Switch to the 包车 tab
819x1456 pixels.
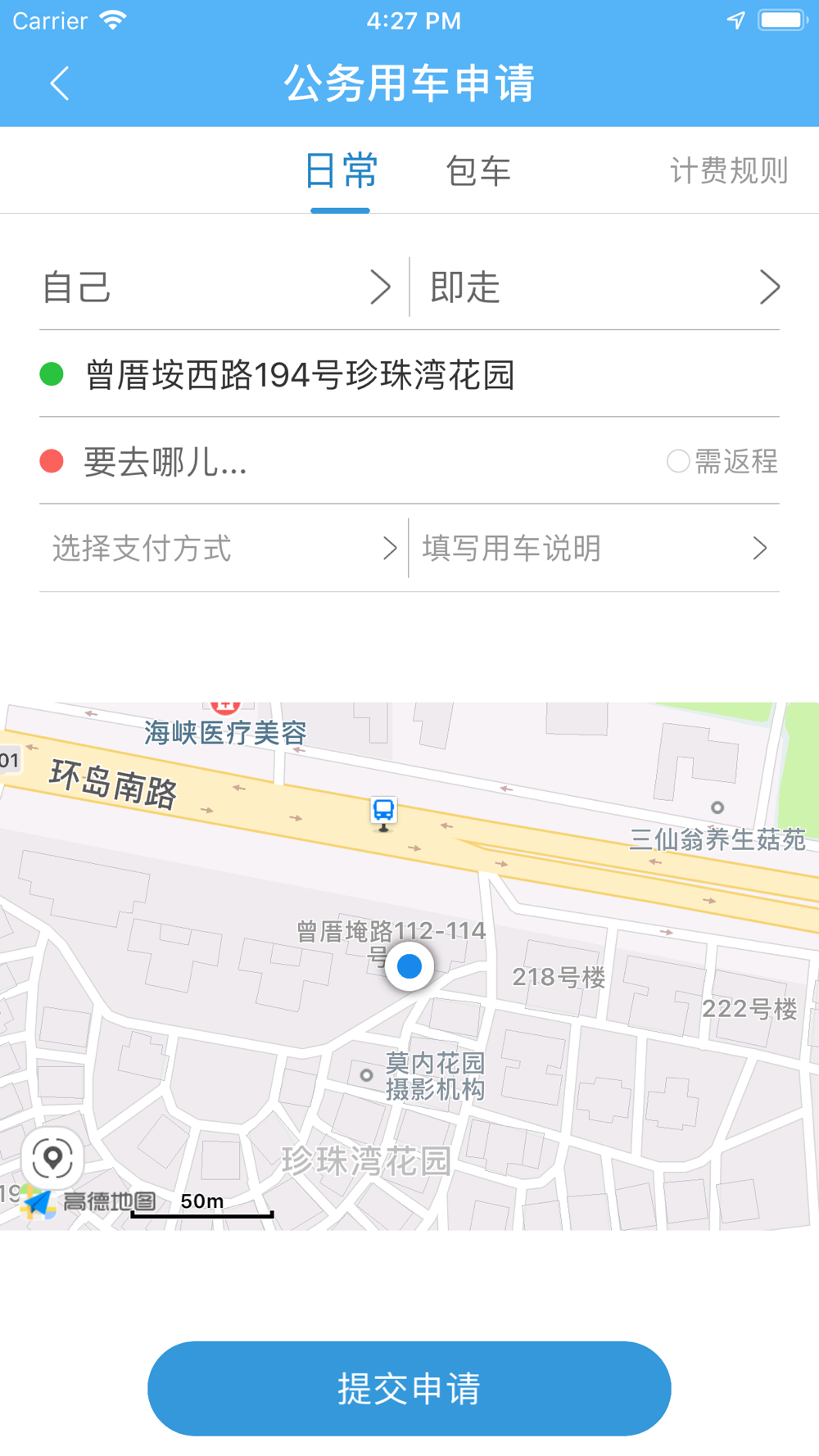(478, 171)
